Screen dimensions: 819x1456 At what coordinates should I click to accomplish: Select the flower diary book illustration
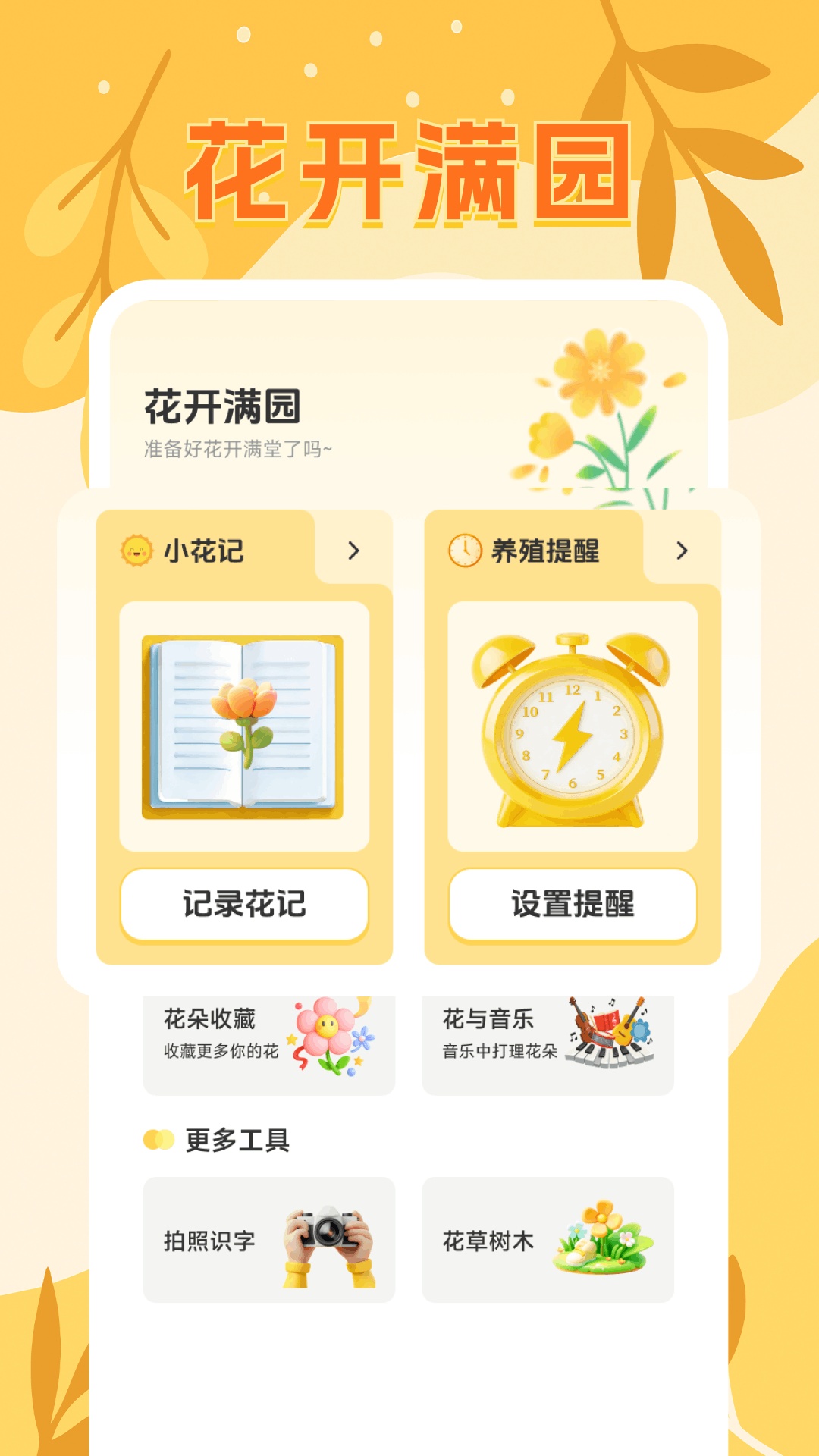point(244,728)
